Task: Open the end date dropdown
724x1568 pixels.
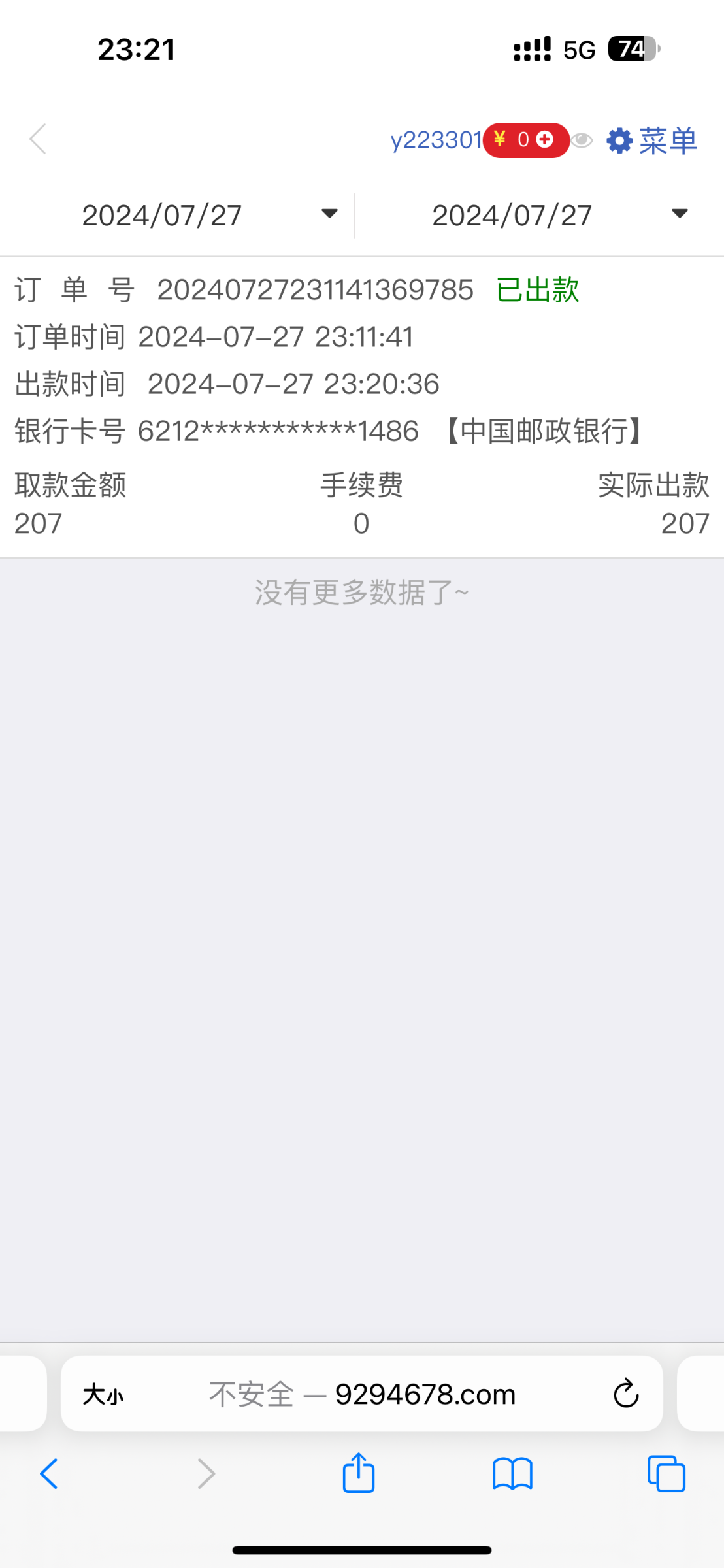Action: coord(559,215)
